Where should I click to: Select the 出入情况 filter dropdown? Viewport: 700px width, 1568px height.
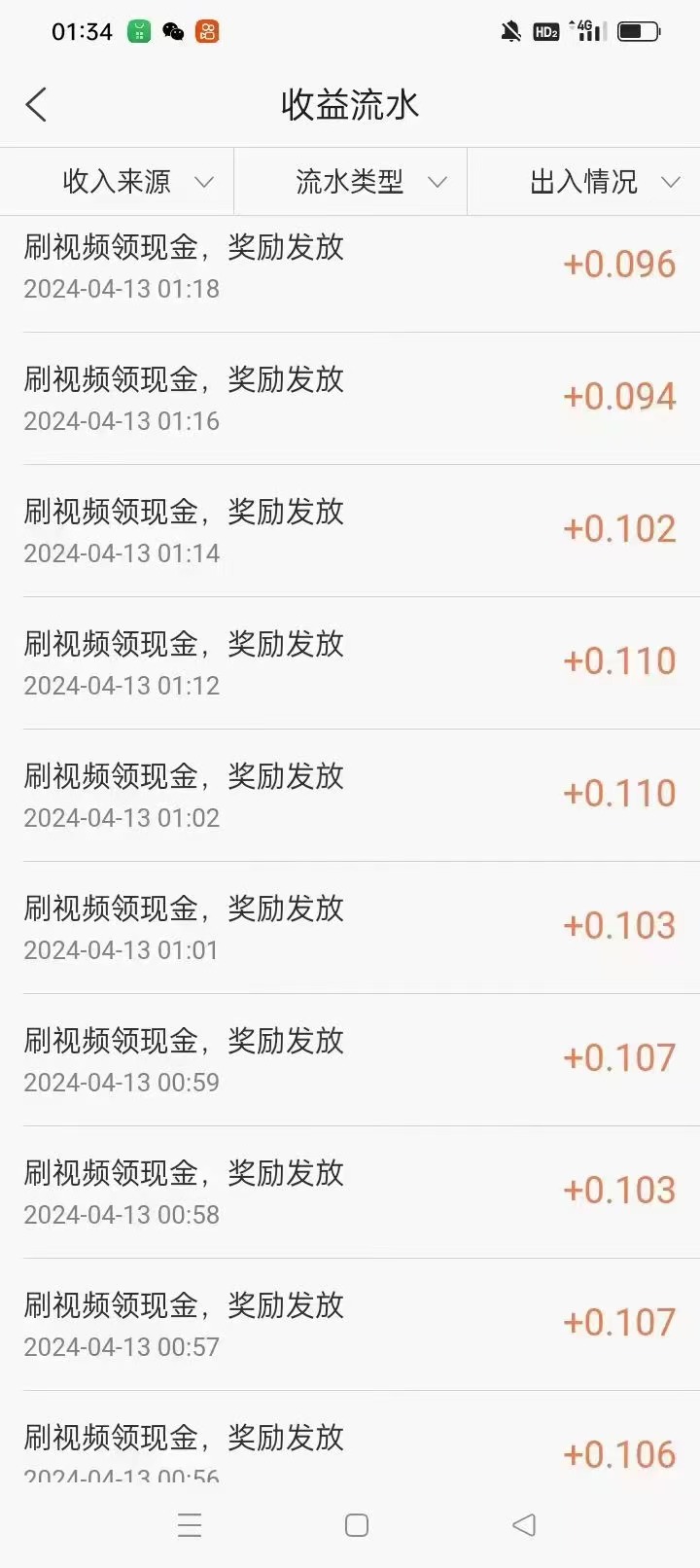583,181
